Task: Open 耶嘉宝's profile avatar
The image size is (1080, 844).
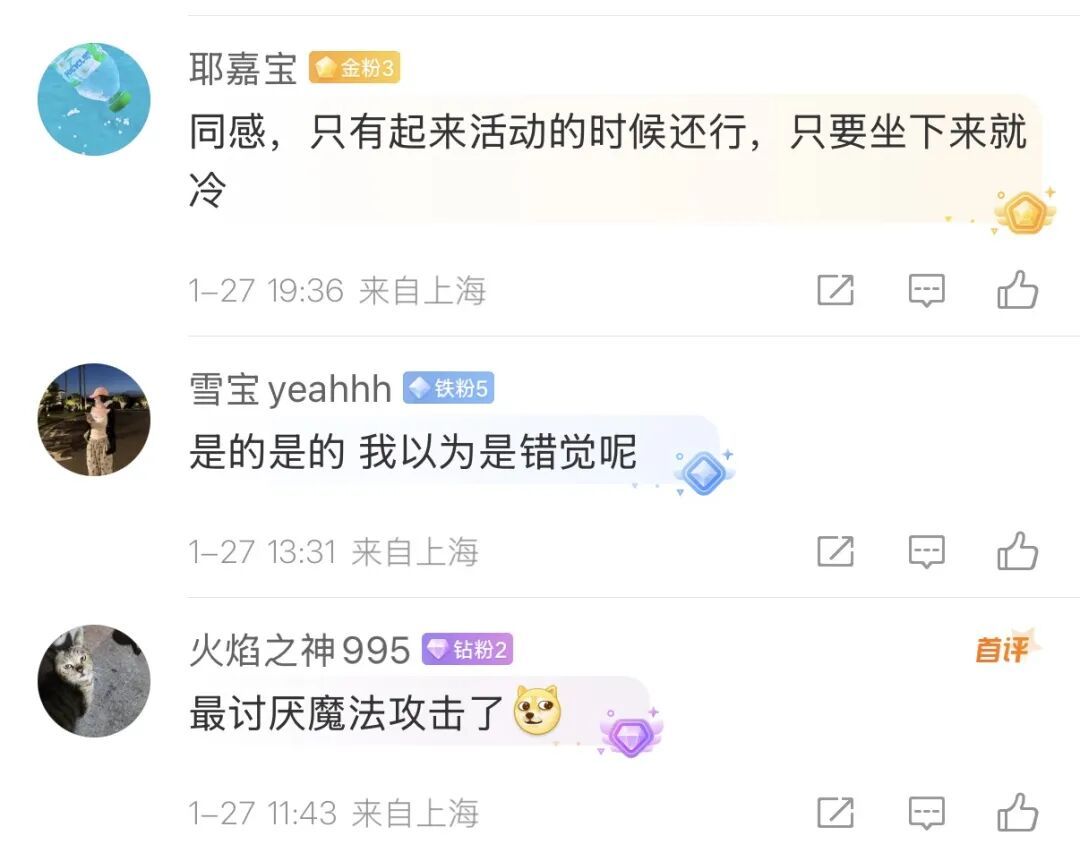Action: (x=94, y=99)
